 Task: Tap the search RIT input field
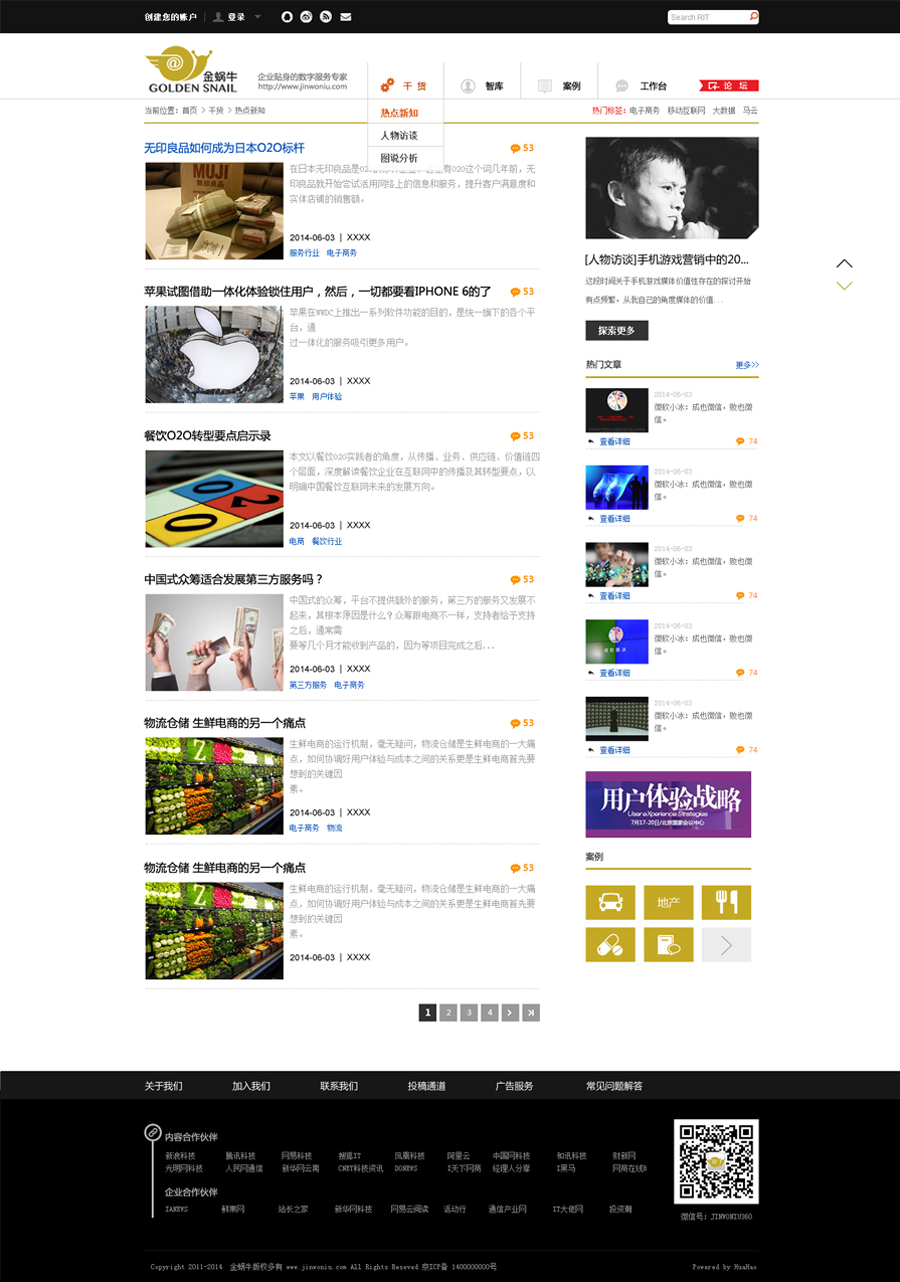[707, 17]
